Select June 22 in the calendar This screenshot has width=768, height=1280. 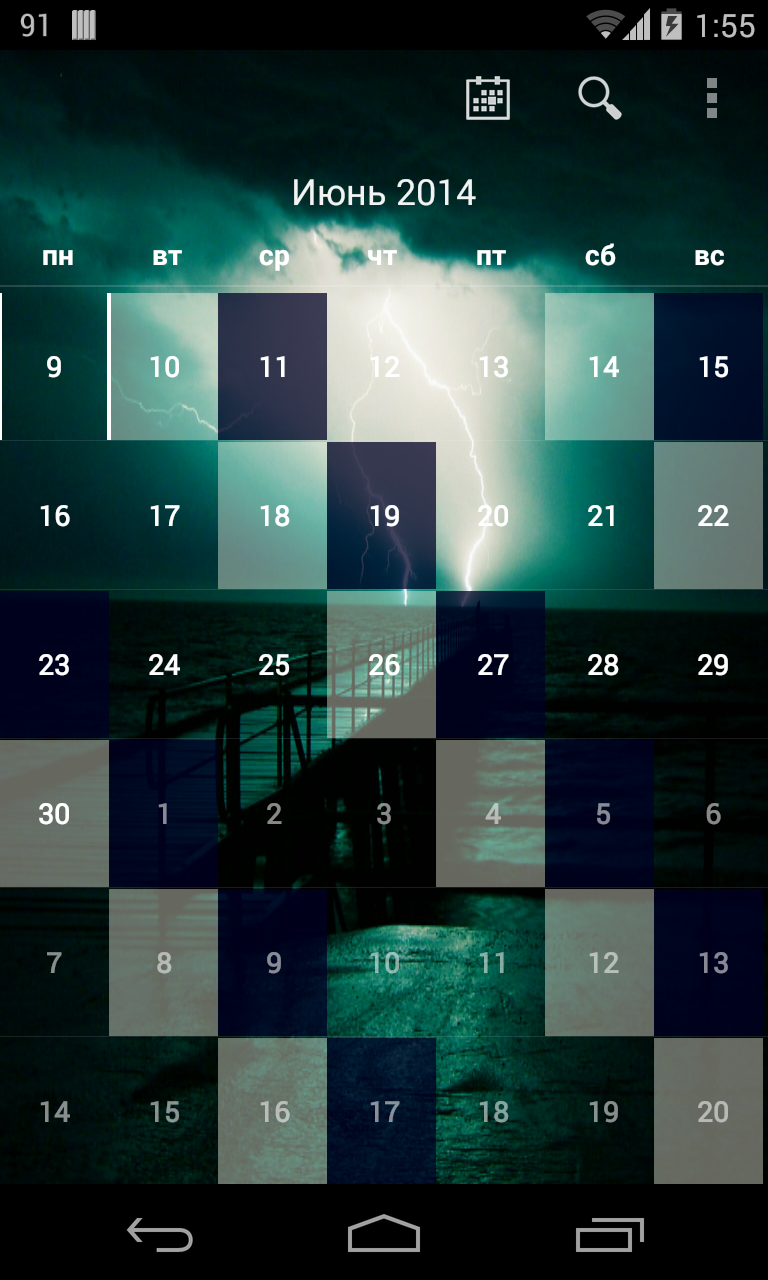[712, 516]
